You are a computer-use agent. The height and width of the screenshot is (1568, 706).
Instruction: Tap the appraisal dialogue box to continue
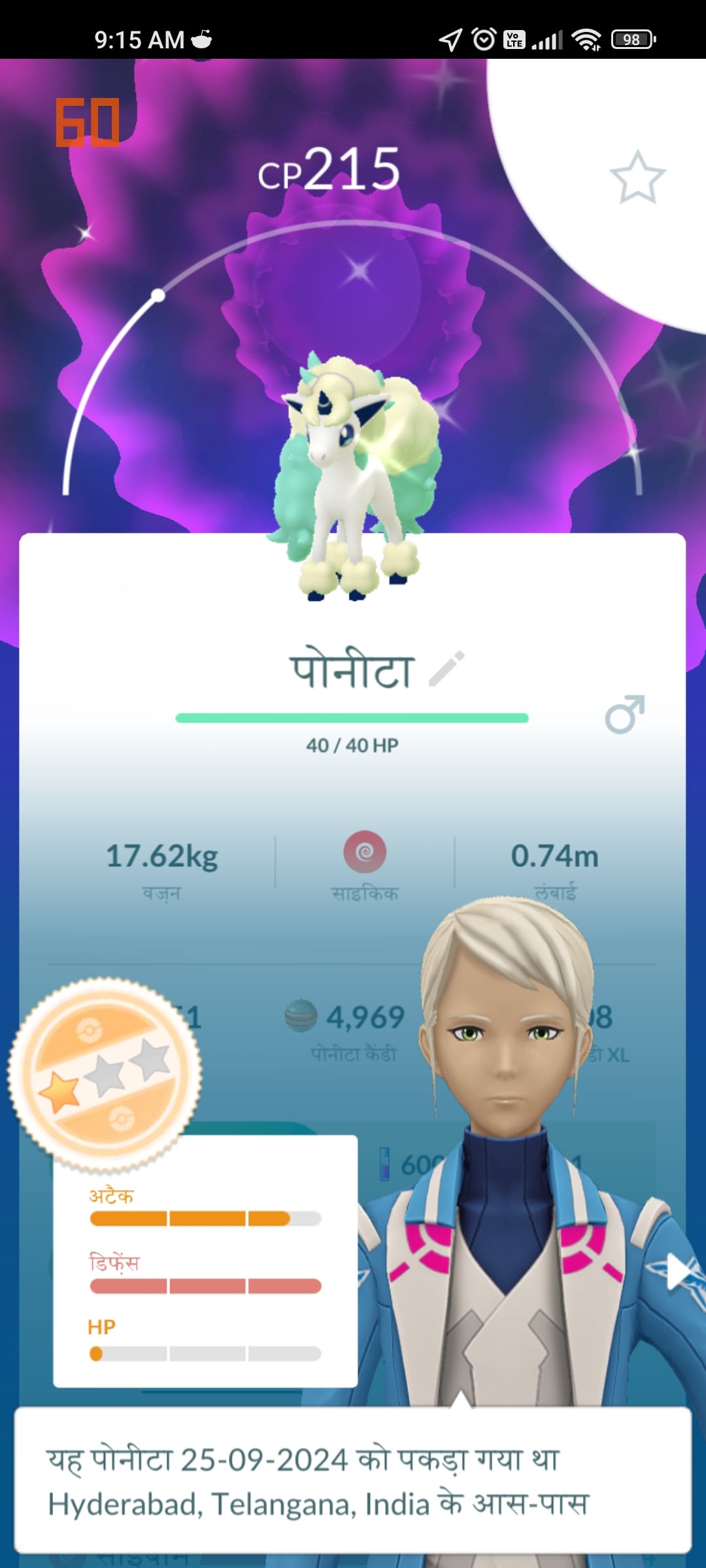pos(353,1480)
